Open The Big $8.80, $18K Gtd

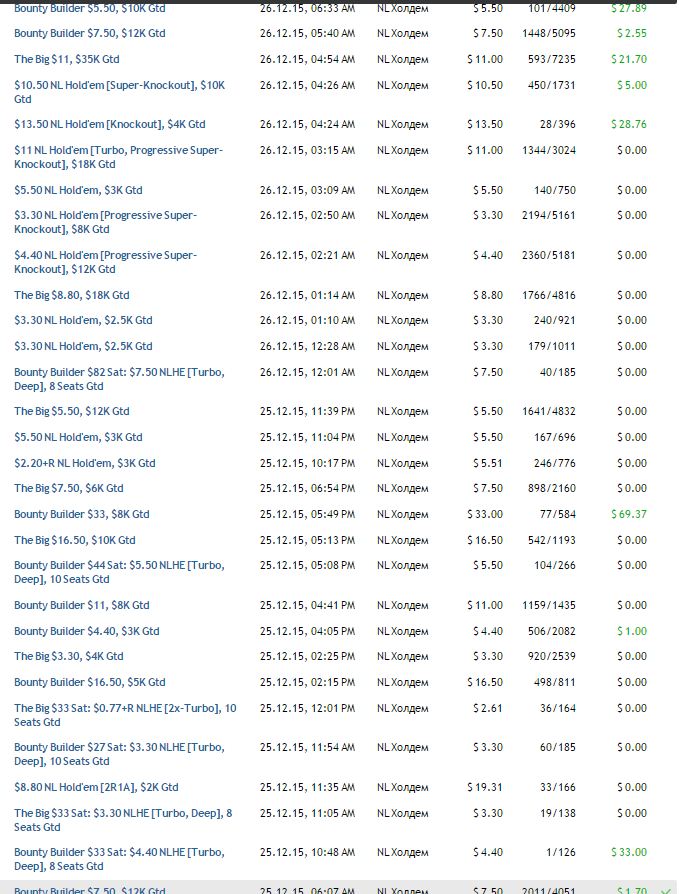[71, 296]
